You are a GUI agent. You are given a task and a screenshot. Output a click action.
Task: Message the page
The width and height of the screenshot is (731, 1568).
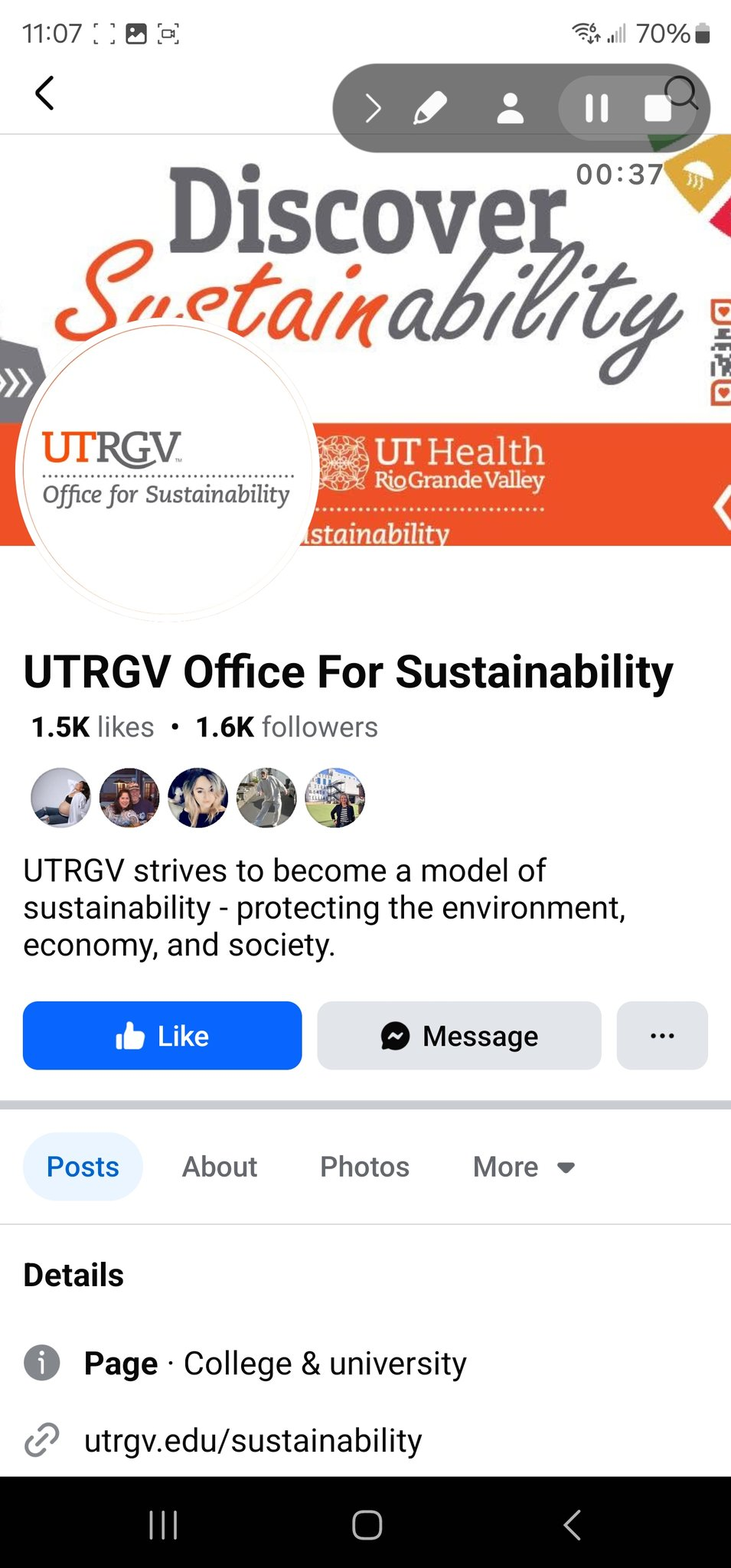tap(459, 1035)
